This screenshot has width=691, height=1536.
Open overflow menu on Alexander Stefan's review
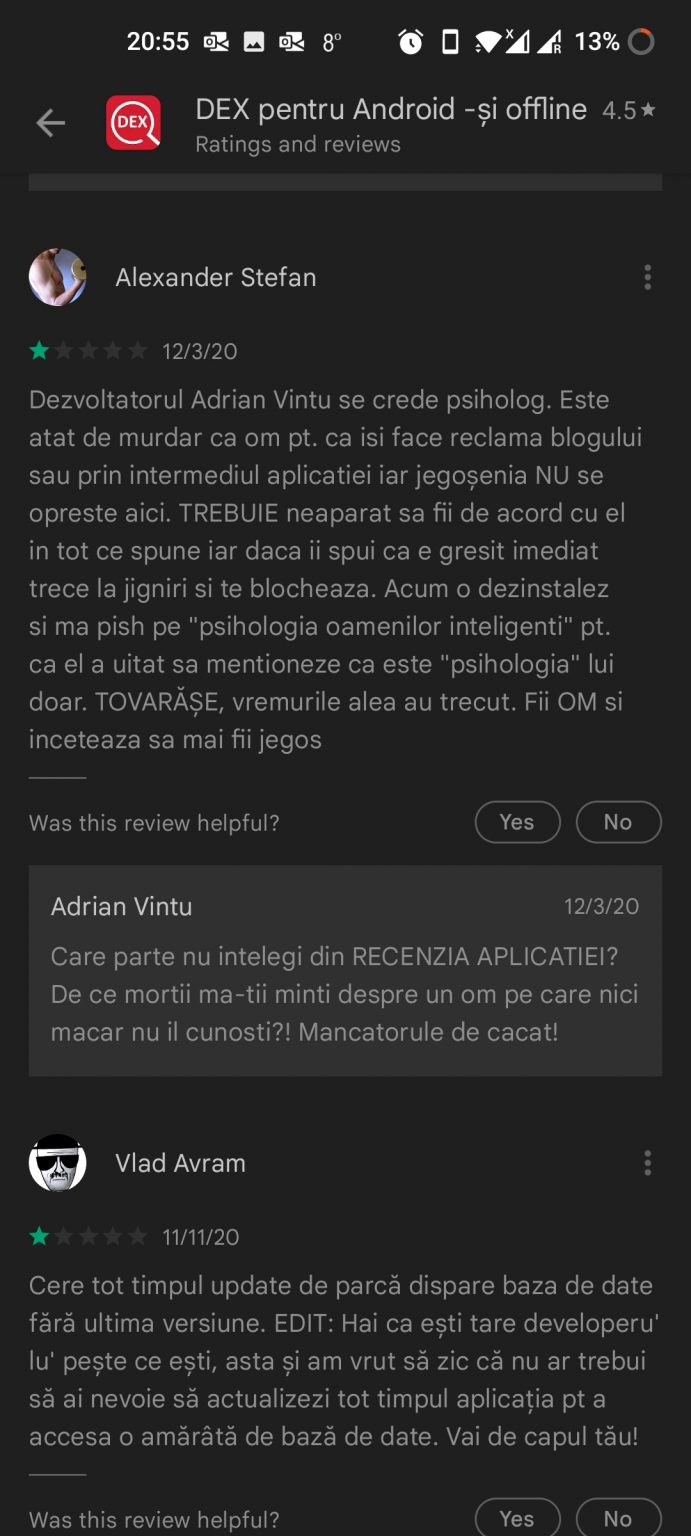tap(647, 277)
